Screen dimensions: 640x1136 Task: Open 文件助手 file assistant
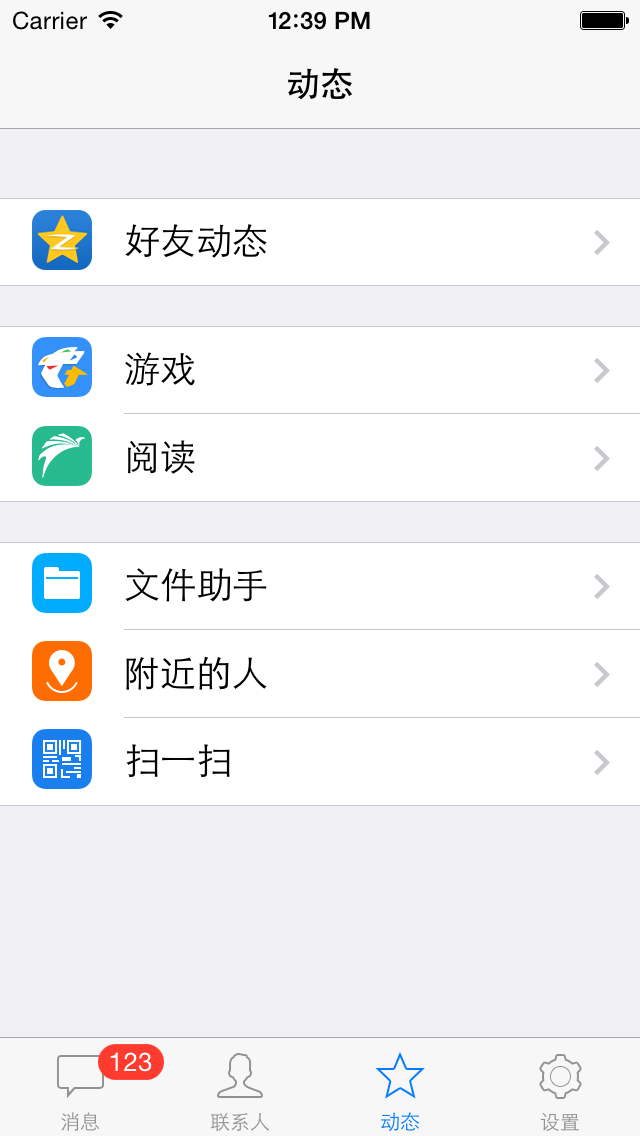[x=320, y=586]
